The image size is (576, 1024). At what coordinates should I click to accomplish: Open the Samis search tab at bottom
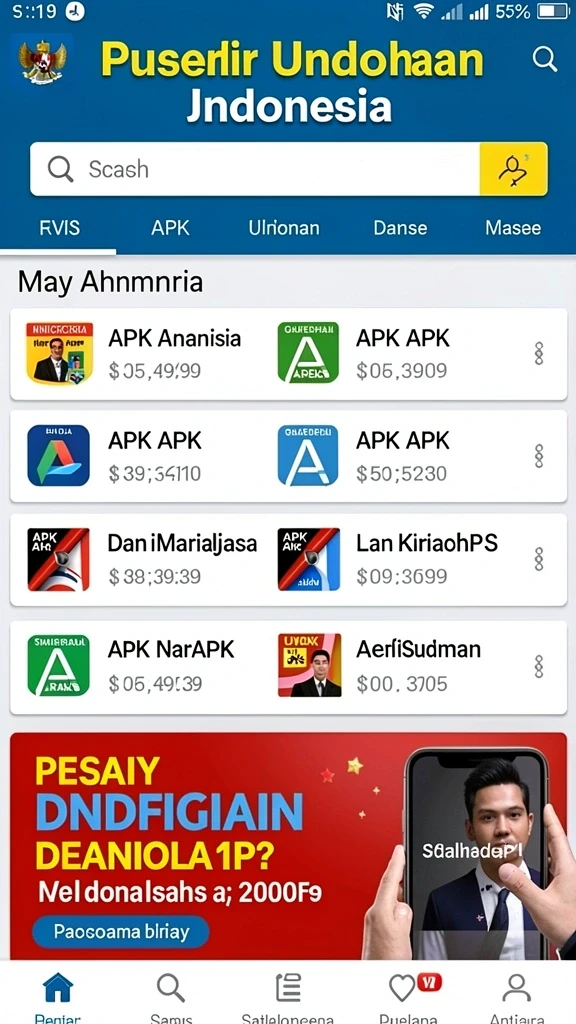point(171,997)
